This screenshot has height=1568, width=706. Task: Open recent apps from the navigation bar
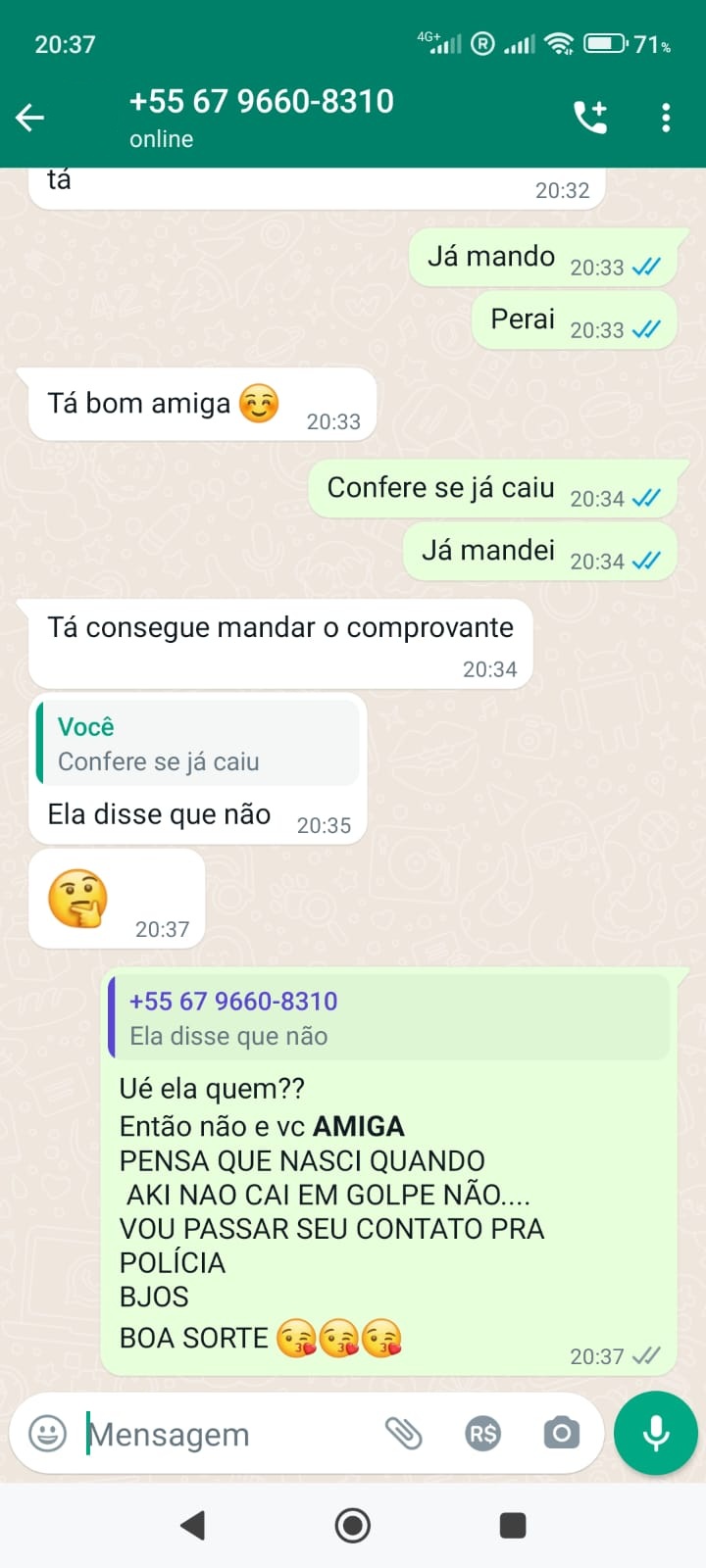[x=513, y=1525]
